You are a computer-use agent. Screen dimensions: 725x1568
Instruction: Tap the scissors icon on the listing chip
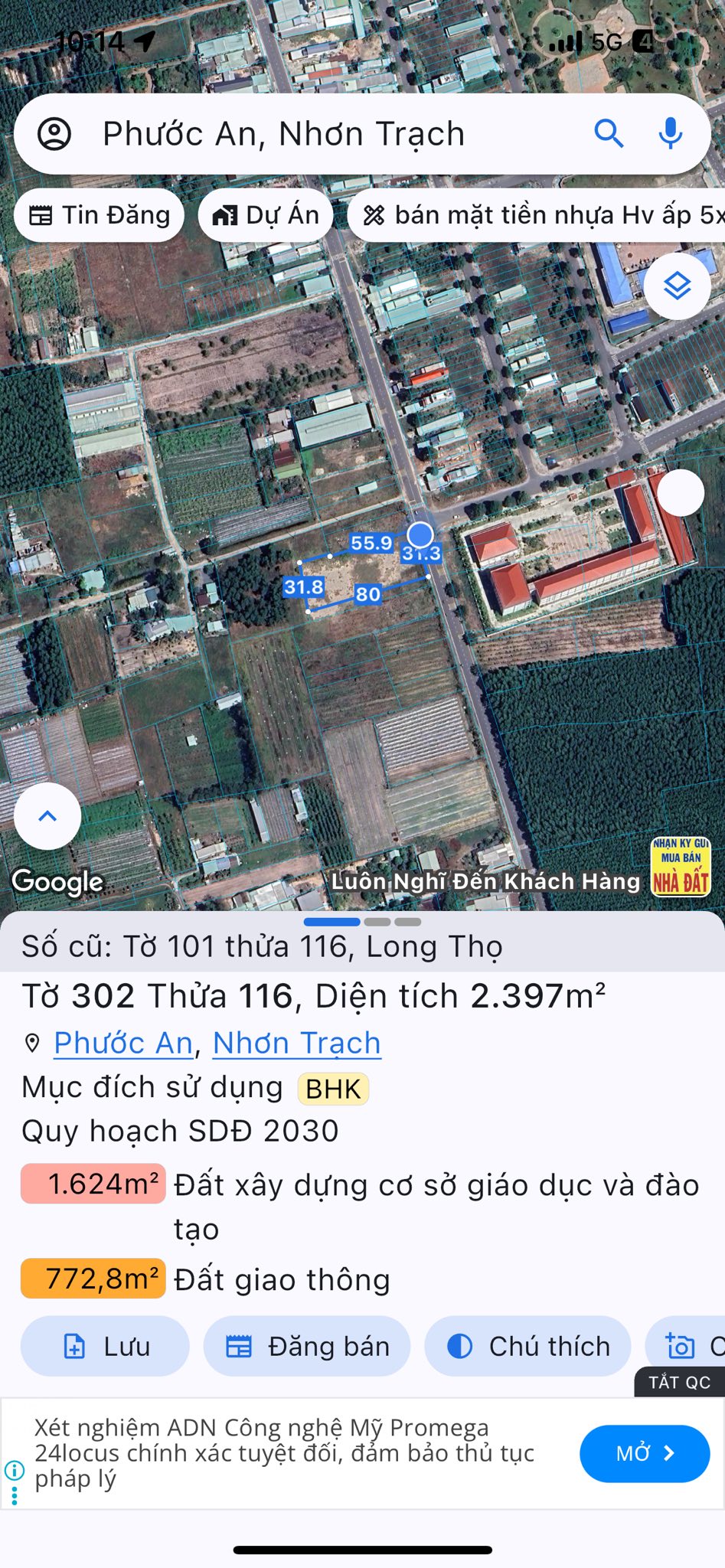(x=374, y=214)
